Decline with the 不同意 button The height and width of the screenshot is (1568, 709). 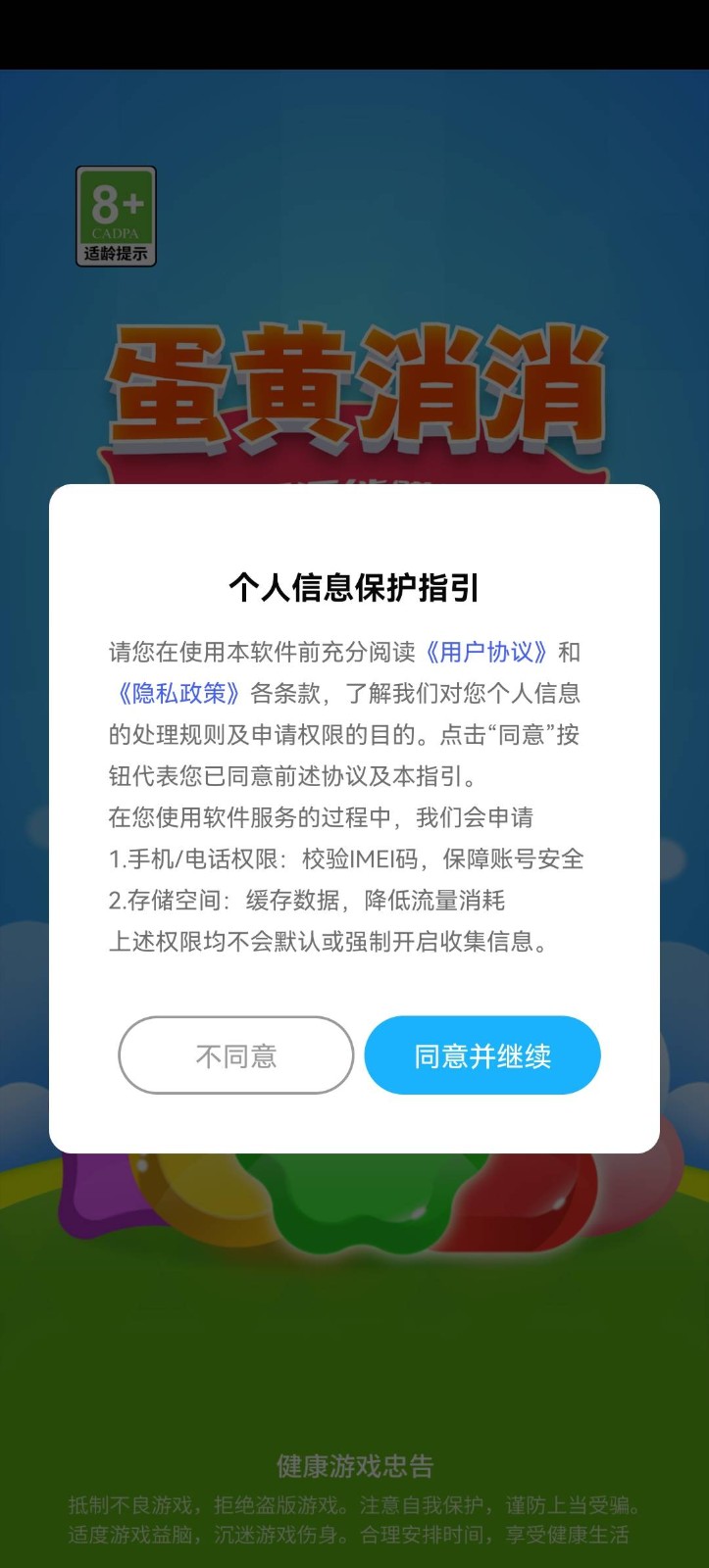tap(235, 1055)
